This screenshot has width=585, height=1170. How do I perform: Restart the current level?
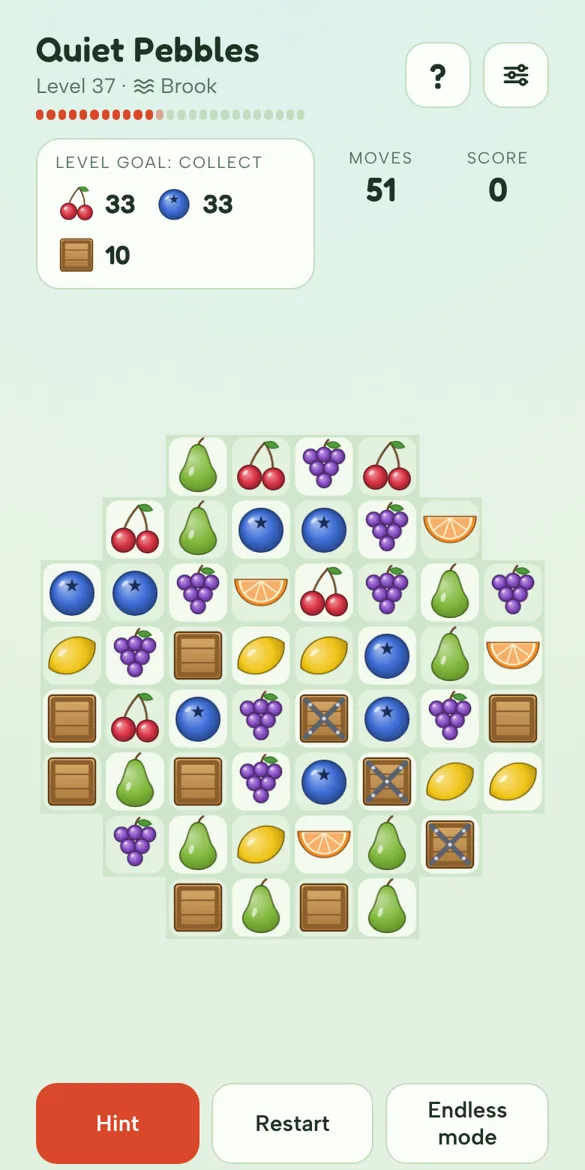(292, 1123)
